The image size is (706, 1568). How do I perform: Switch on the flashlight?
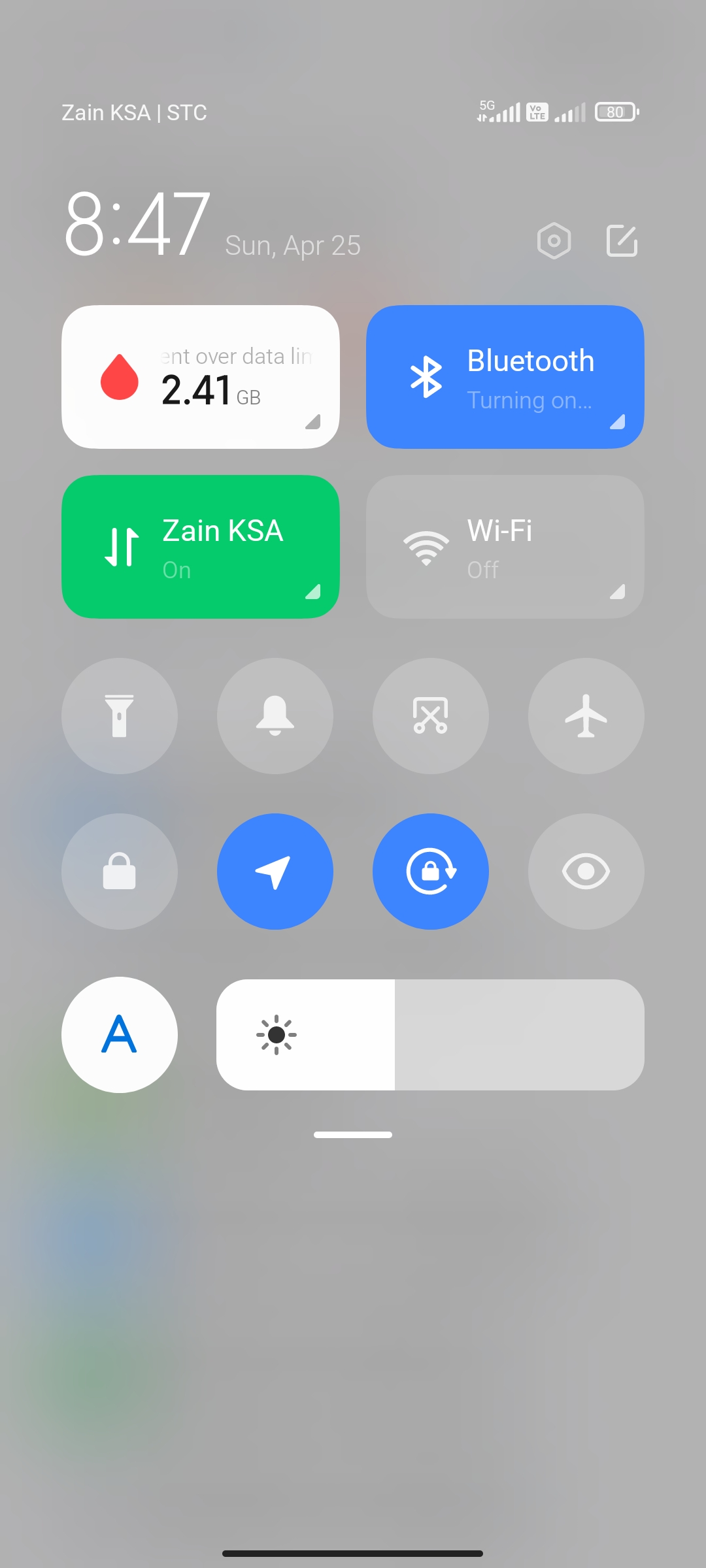pyautogui.click(x=120, y=716)
